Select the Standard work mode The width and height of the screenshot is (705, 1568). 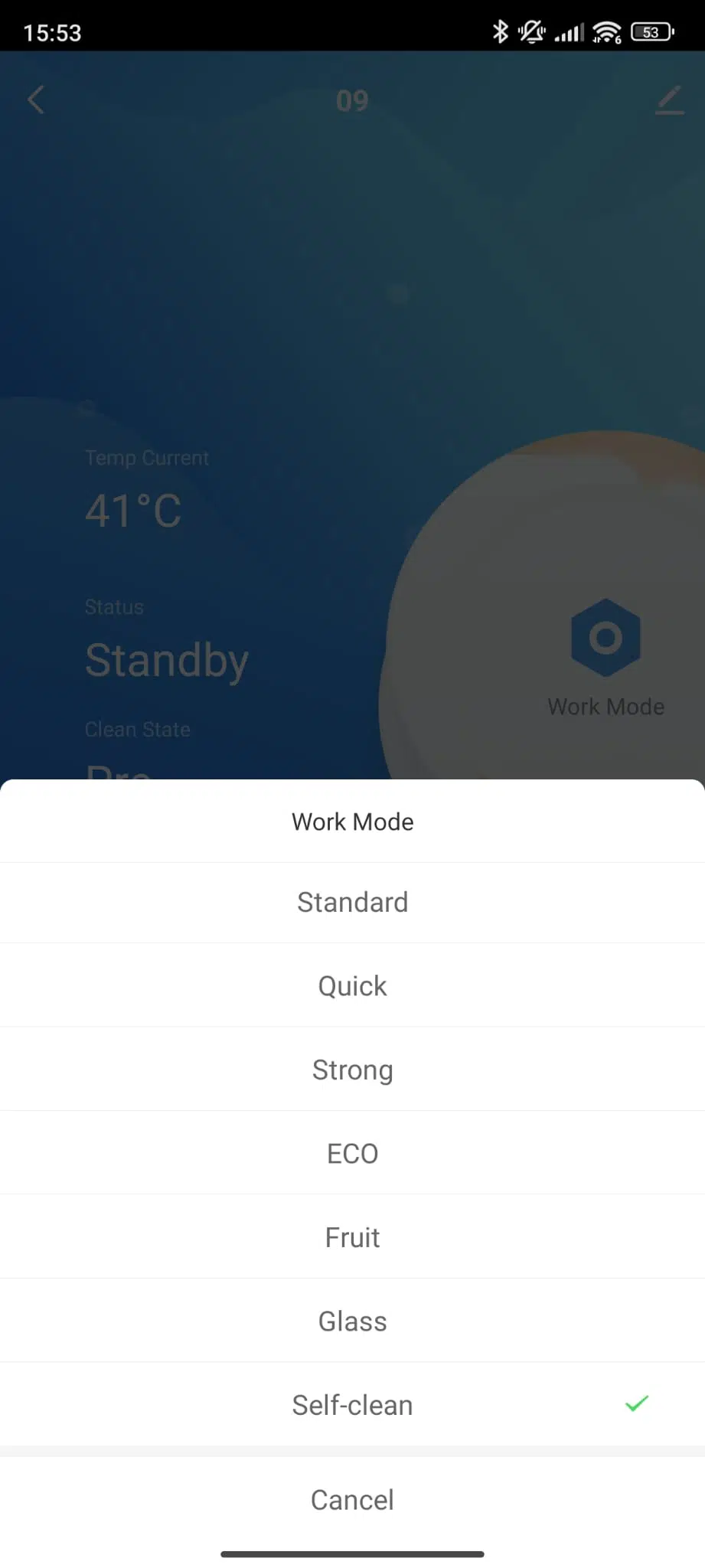352,902
